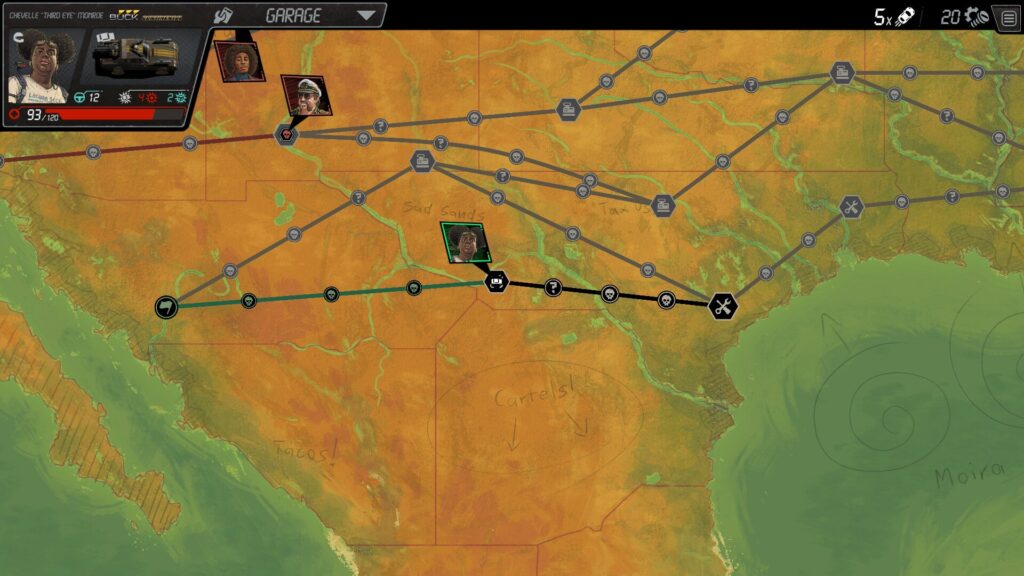Image resolution: width=1024 pixels, height=576 pixels.
Task: Tap the current location node under Chevelle's portrait
Action: click(496, 282)
